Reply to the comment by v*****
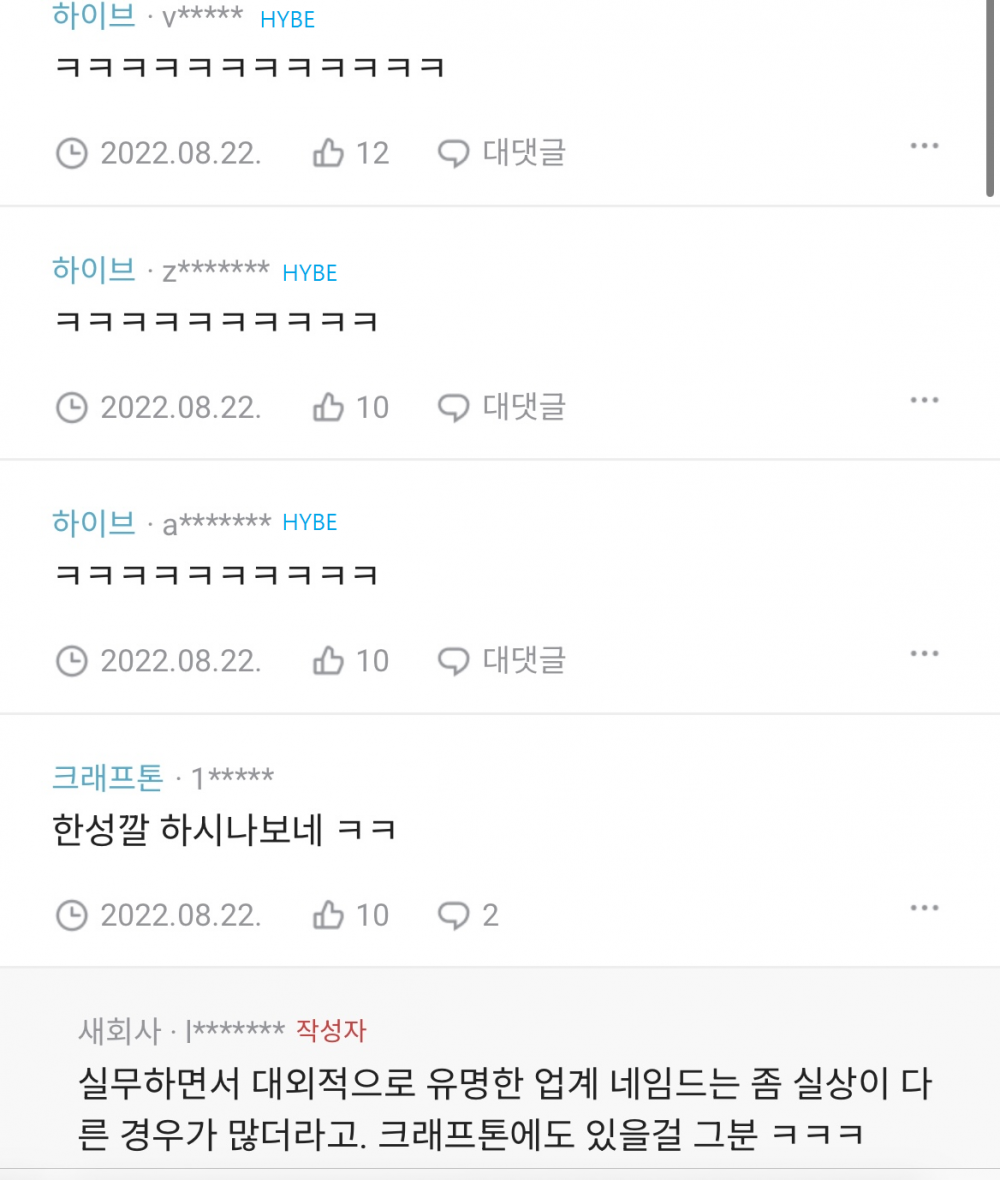1000x1180 pixels. [x=502, y=153]
